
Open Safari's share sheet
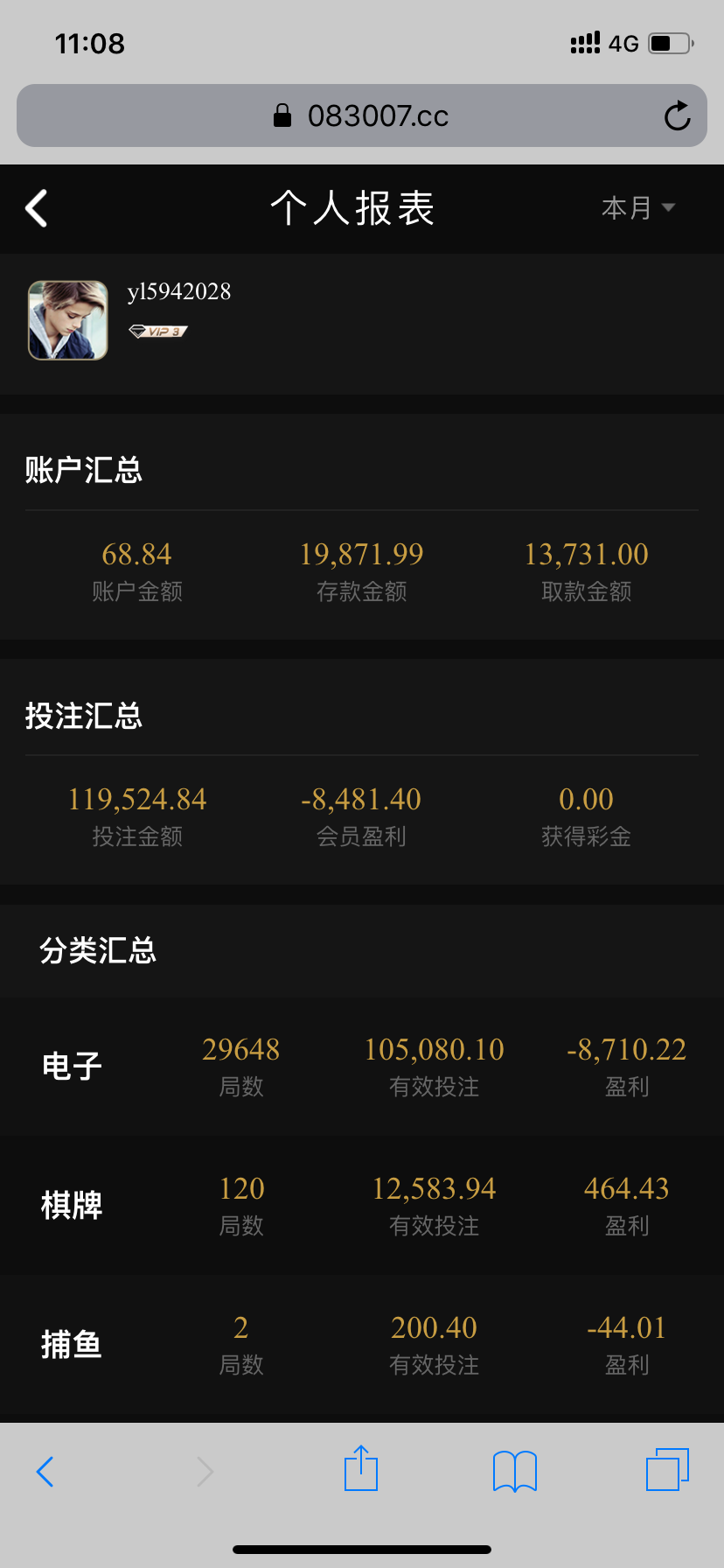pyautogui.click(x=361, y=1468)
